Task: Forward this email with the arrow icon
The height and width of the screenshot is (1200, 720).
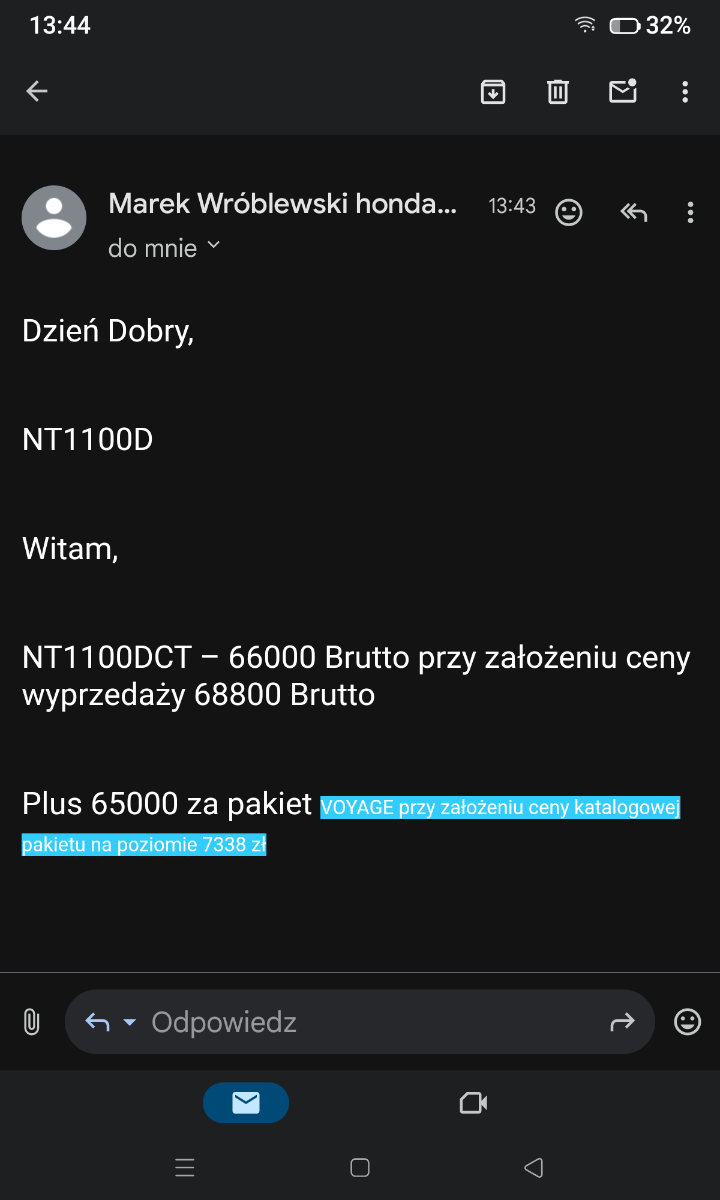Action: 622,1022
